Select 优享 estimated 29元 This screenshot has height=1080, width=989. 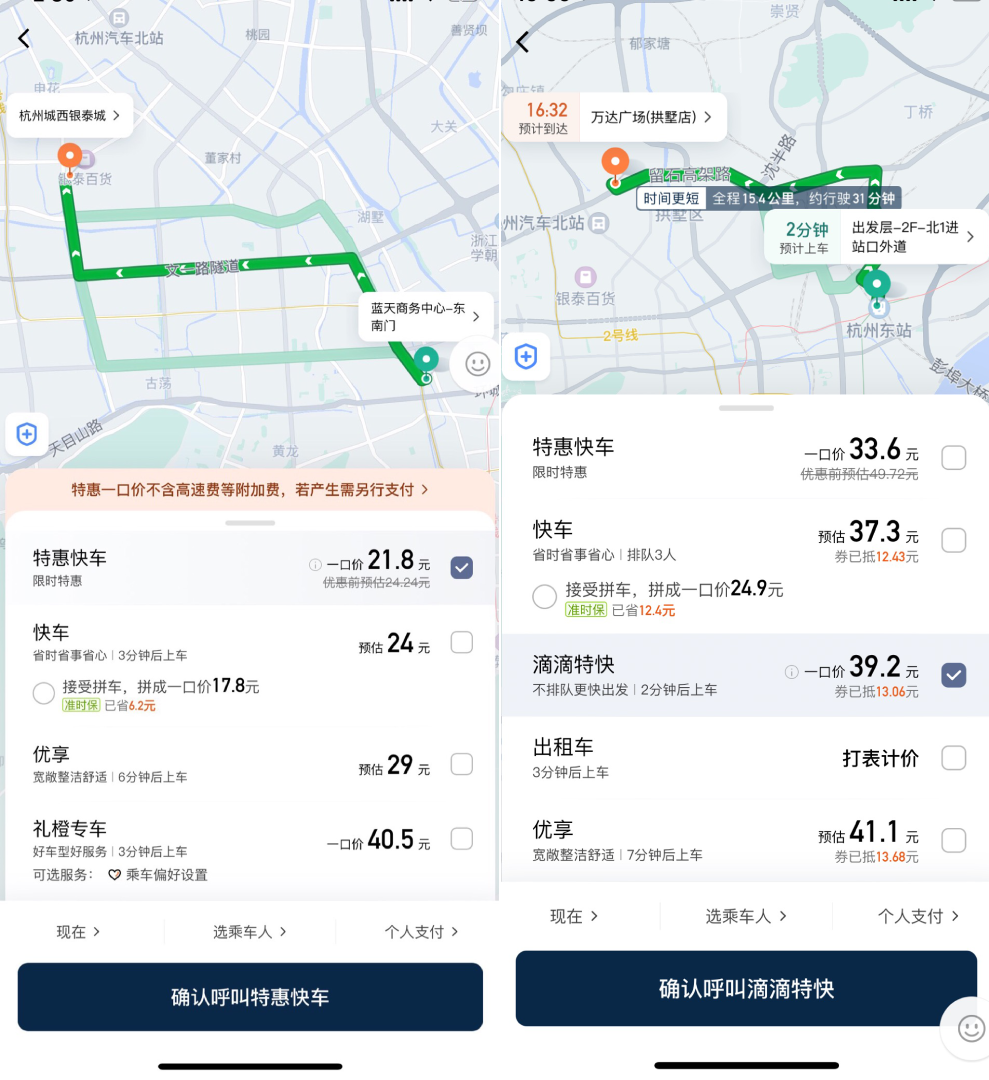461,764
